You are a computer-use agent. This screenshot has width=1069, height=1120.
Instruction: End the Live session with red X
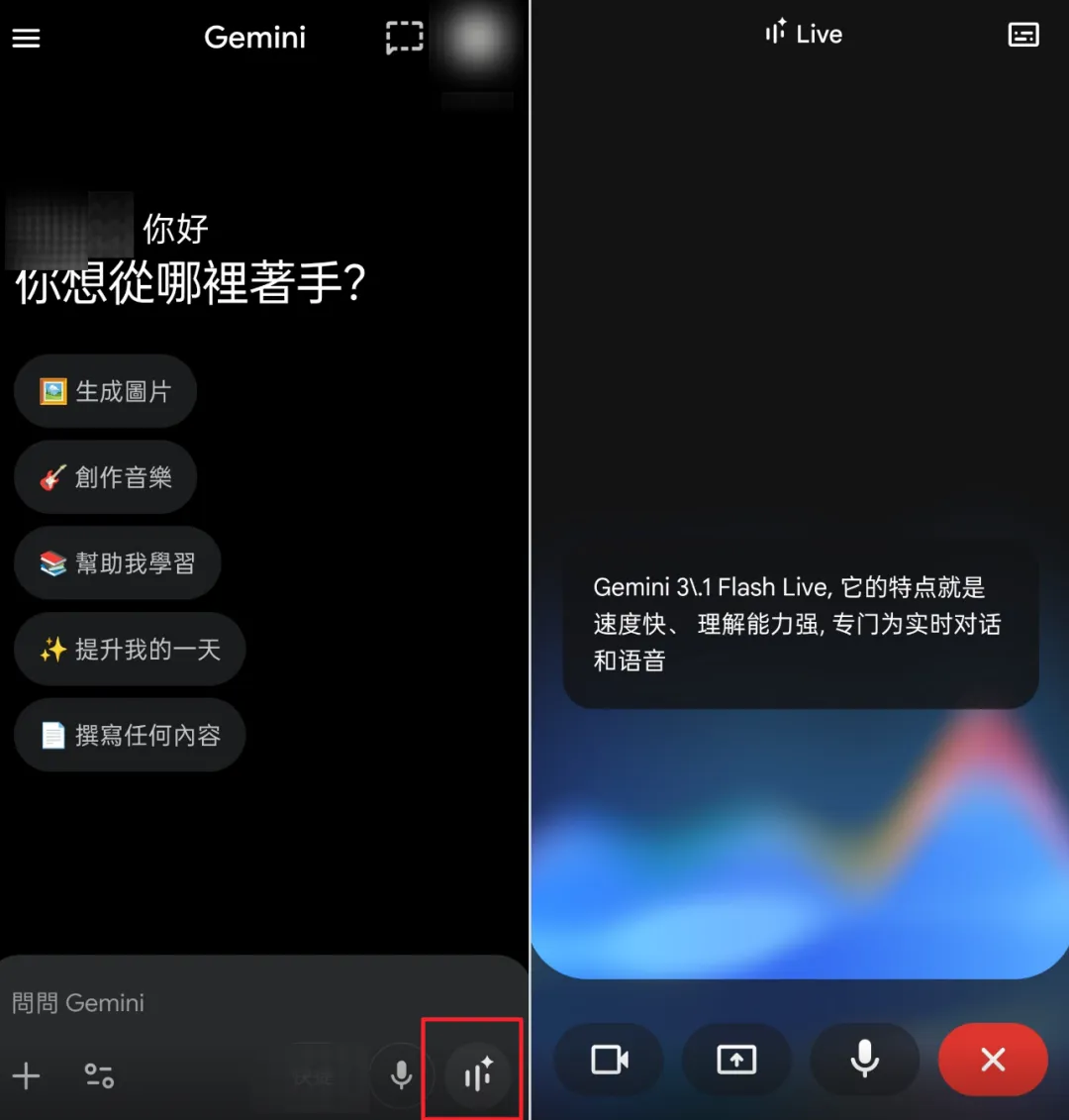point(993,1060)
